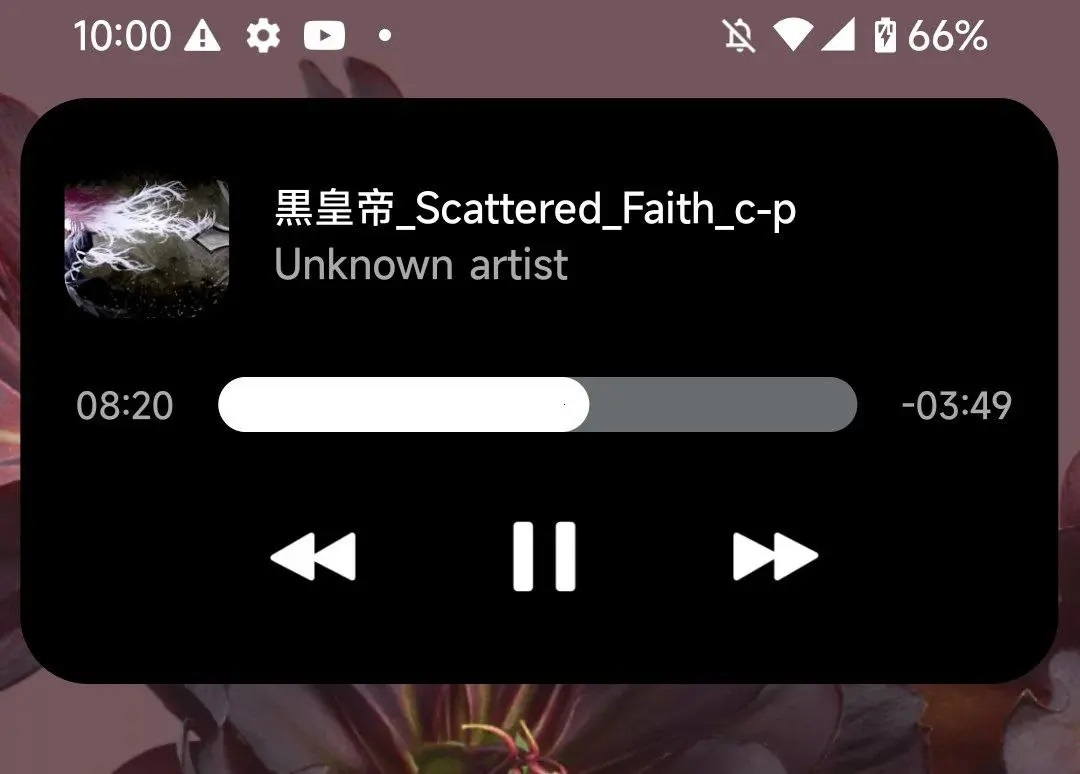This screenshot has height=774, width=1080.
Task: Pause the current track
Action: click(x=544, y=556)
